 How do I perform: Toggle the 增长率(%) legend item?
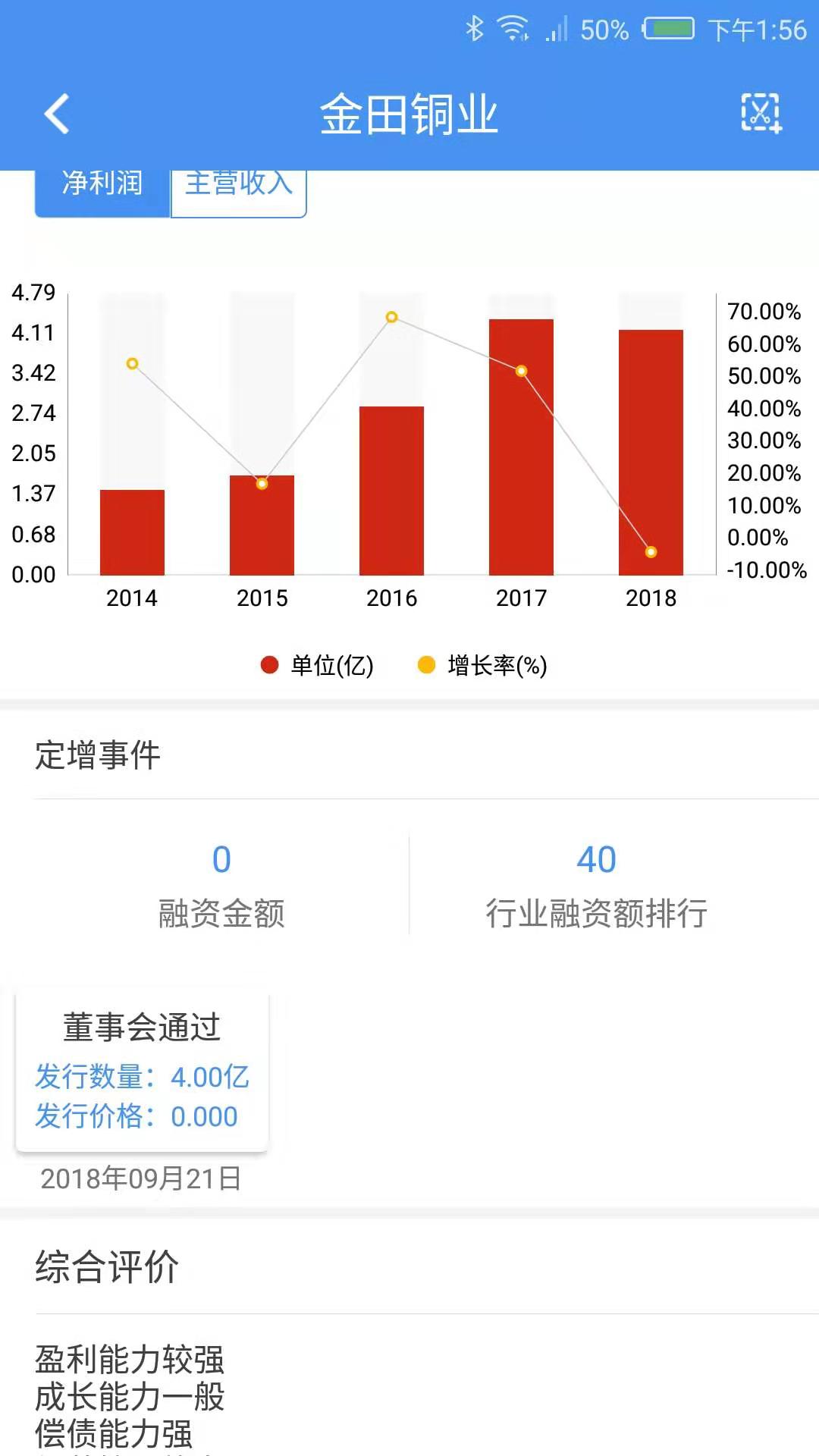tap(482, 665)
